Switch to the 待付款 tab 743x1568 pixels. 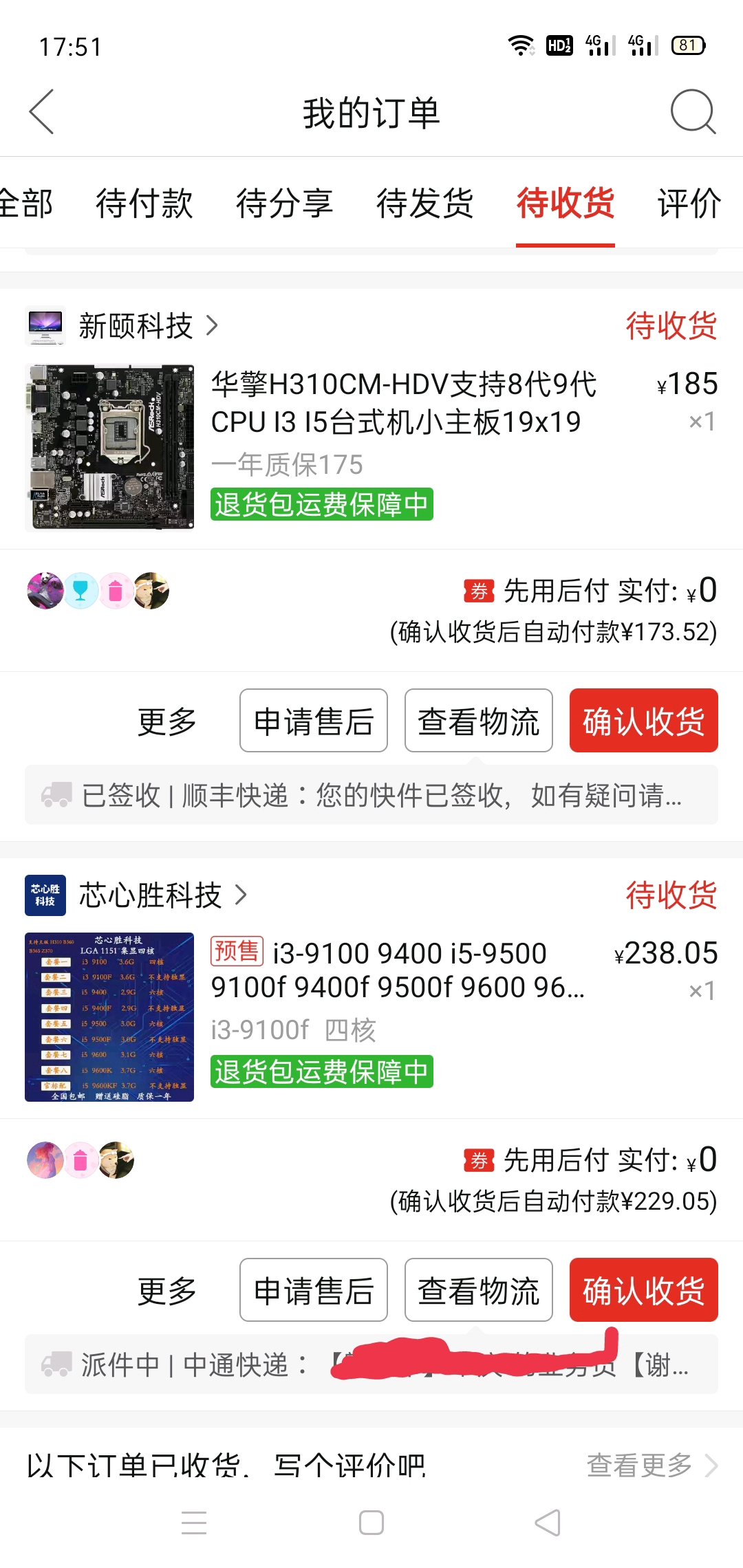click(x=144, y=203)
